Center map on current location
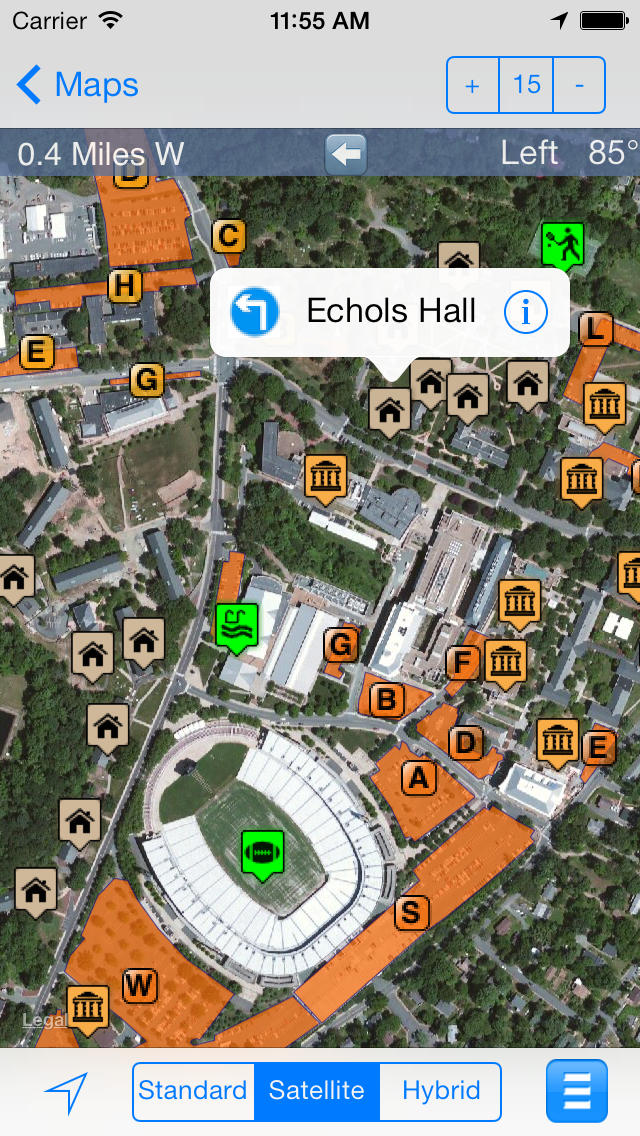Image resolution: width=640 pixels, height=1136 pixels. pos(67,1092)
